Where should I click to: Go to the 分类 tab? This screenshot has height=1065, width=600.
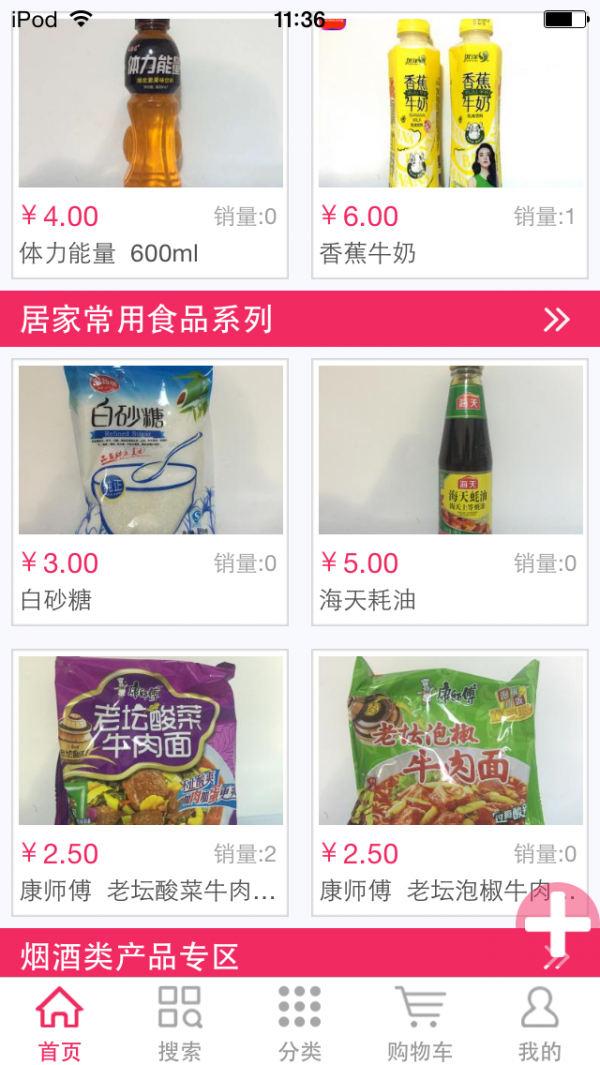coord(300,1023)
